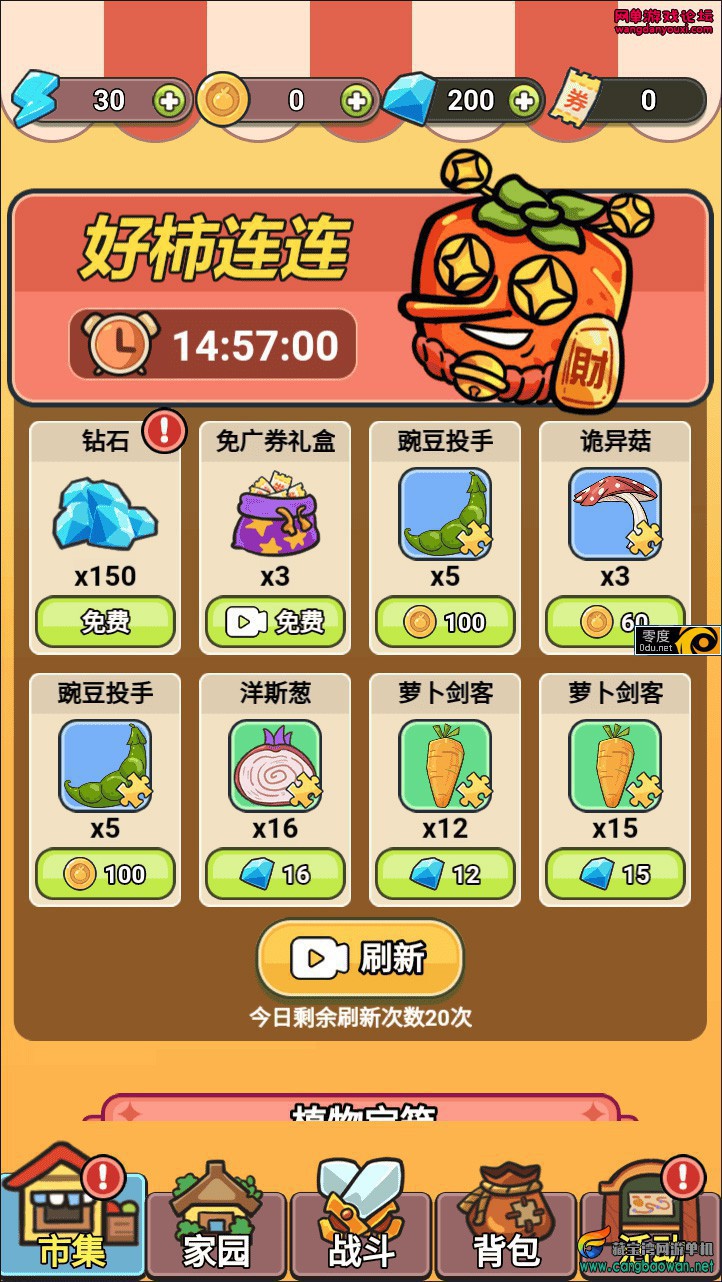Add diamonds with the plus icon
Viewport: 722px width, 1282px height.
[x=524, y=100]
